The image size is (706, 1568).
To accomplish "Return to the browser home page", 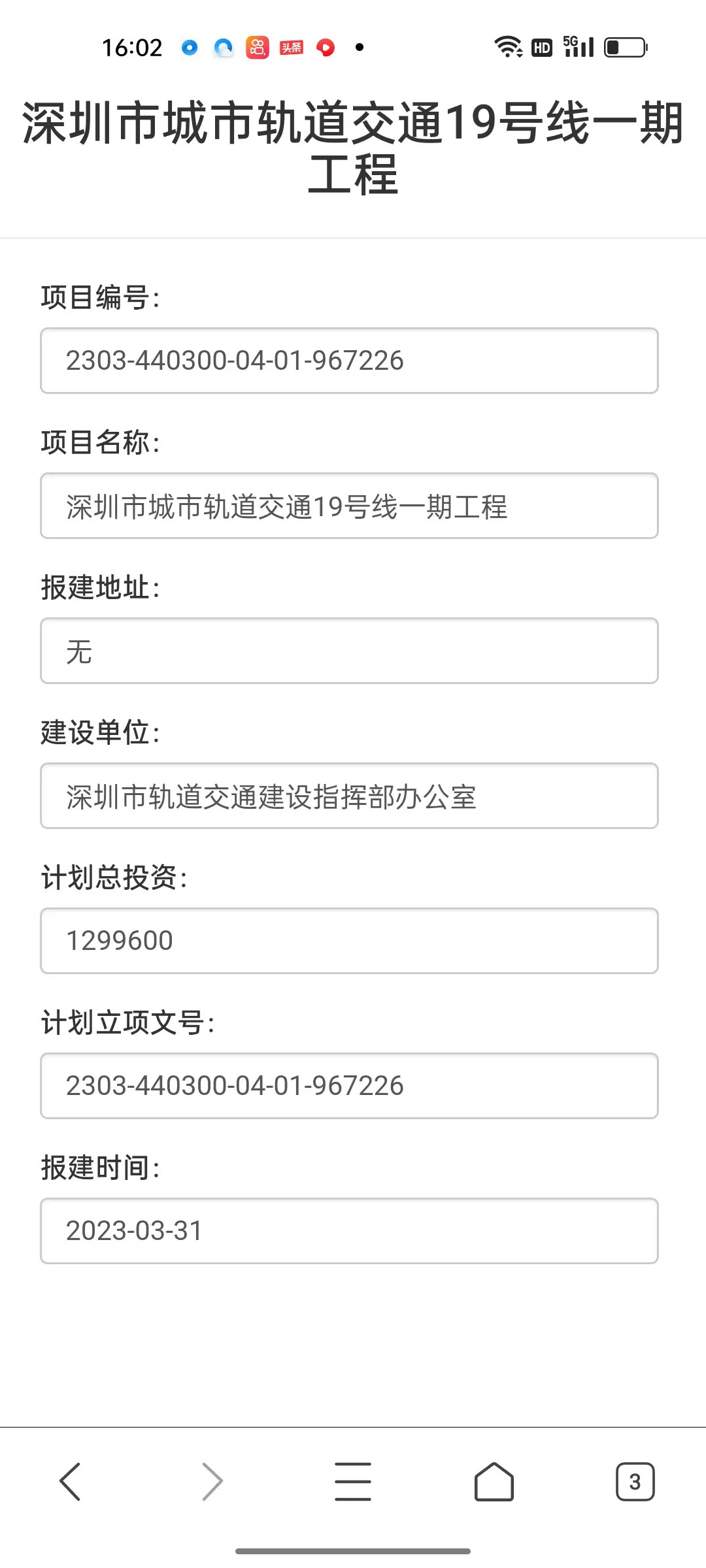I will pos(494,1481).
